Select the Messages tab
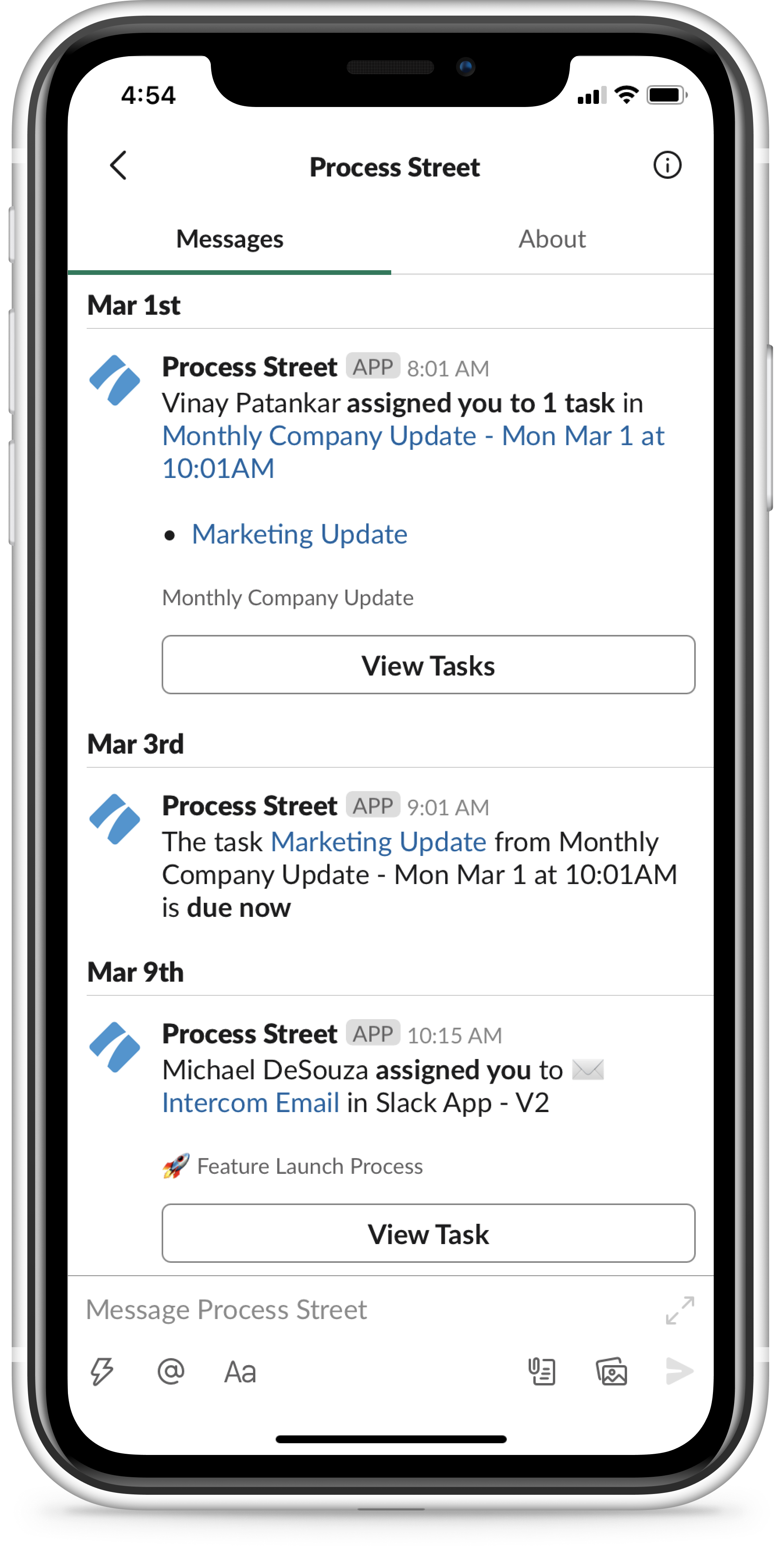784x1551 pixels. [230, 240]
